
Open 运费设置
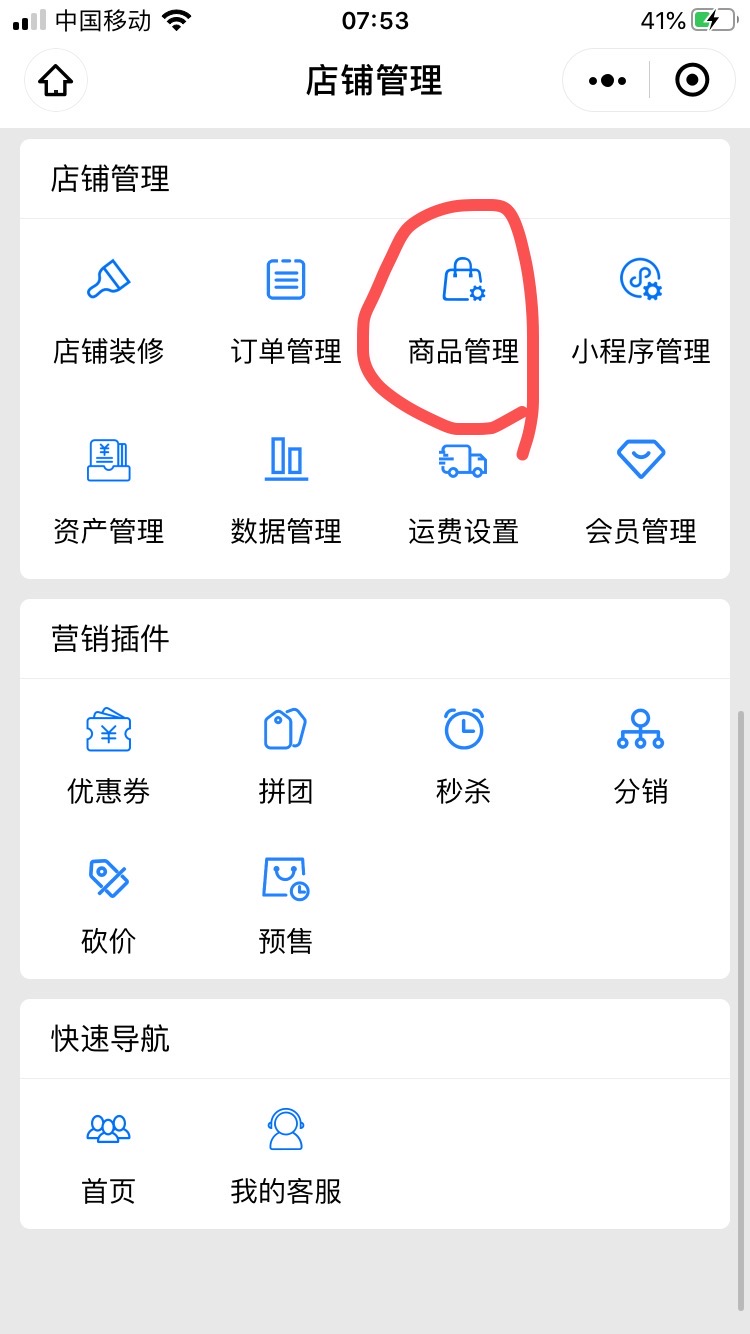463,490
